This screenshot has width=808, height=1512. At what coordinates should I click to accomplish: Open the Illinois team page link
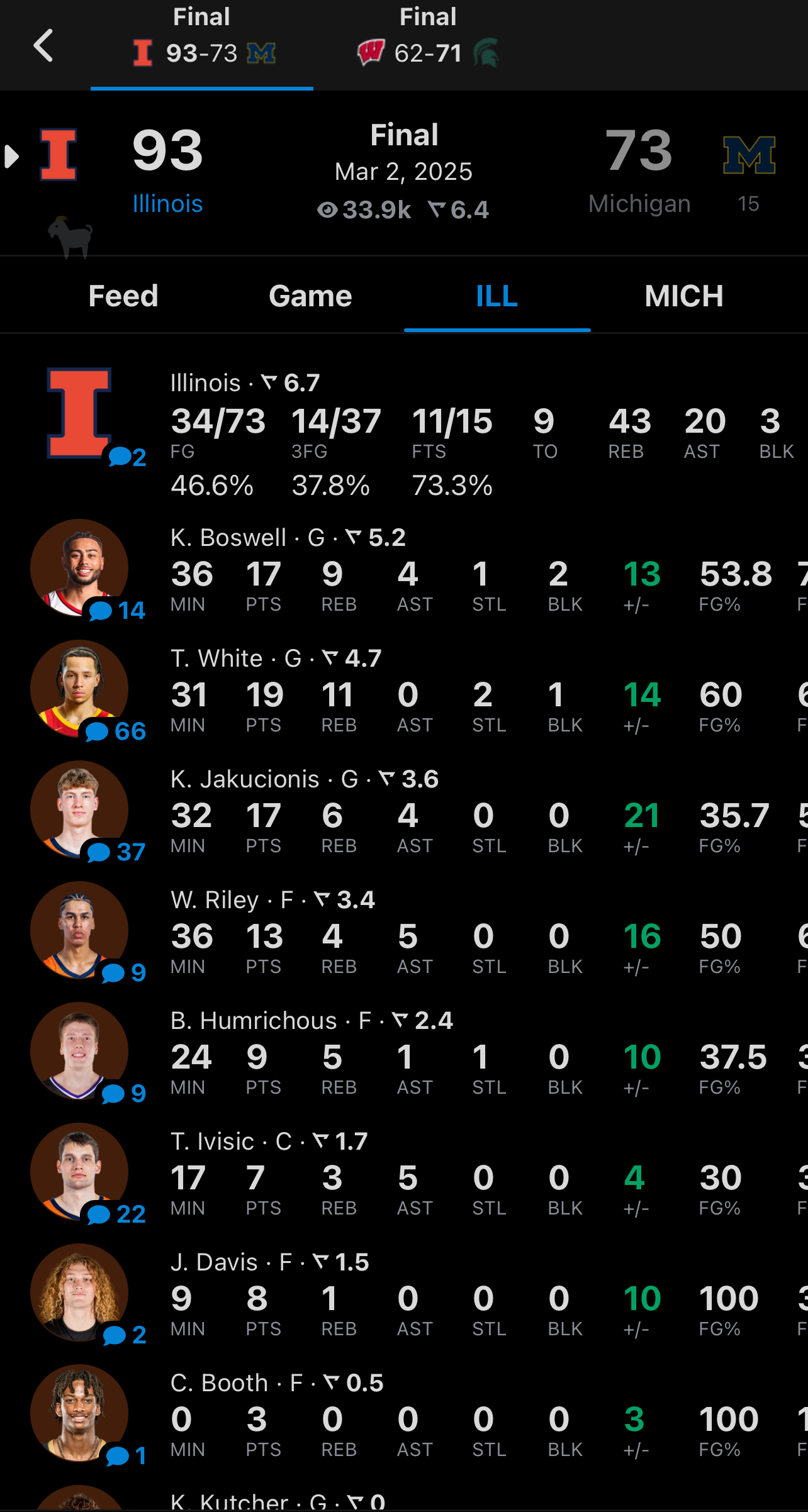pyautogui.click(x=167, y=204)
